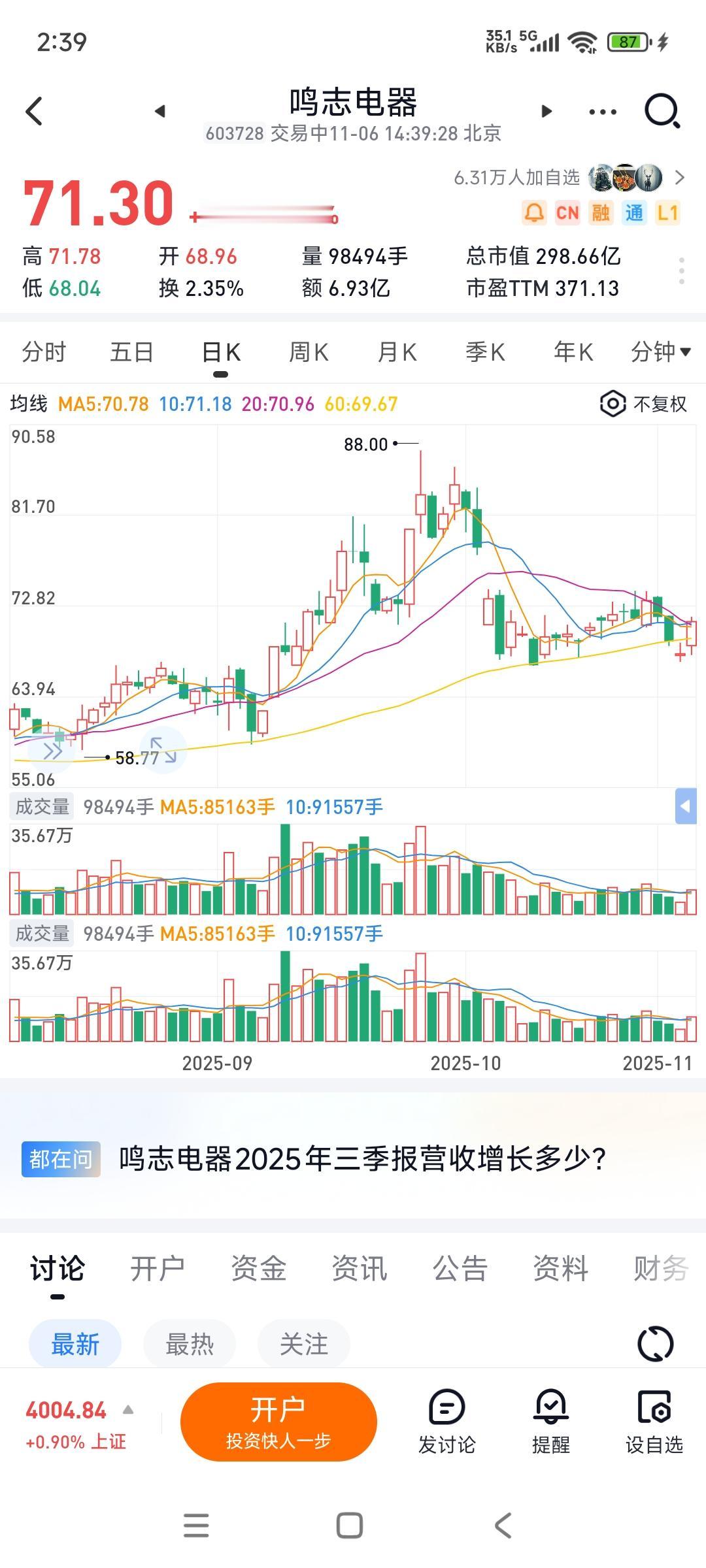Tap the orange 开户 button
The height and width of the screenshot is (1568, 706).
pos(278,1422)
